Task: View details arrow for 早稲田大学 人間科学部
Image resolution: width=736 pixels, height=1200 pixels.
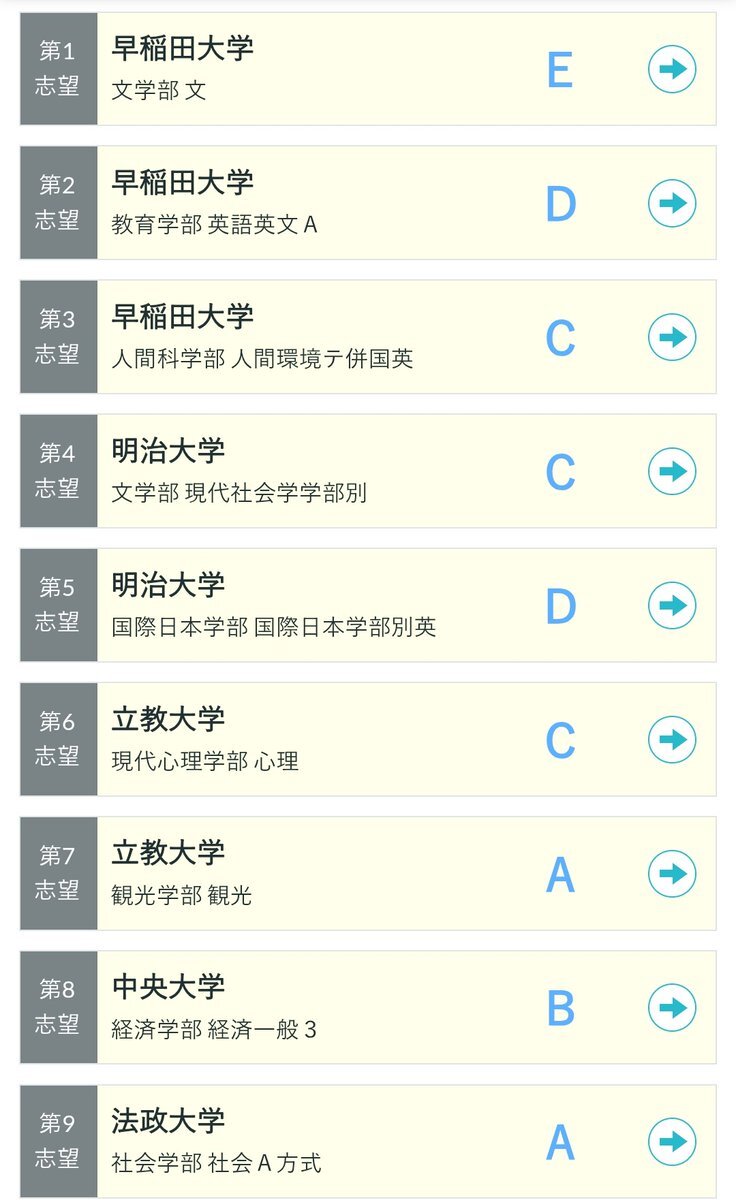Action: coord(672,337)
